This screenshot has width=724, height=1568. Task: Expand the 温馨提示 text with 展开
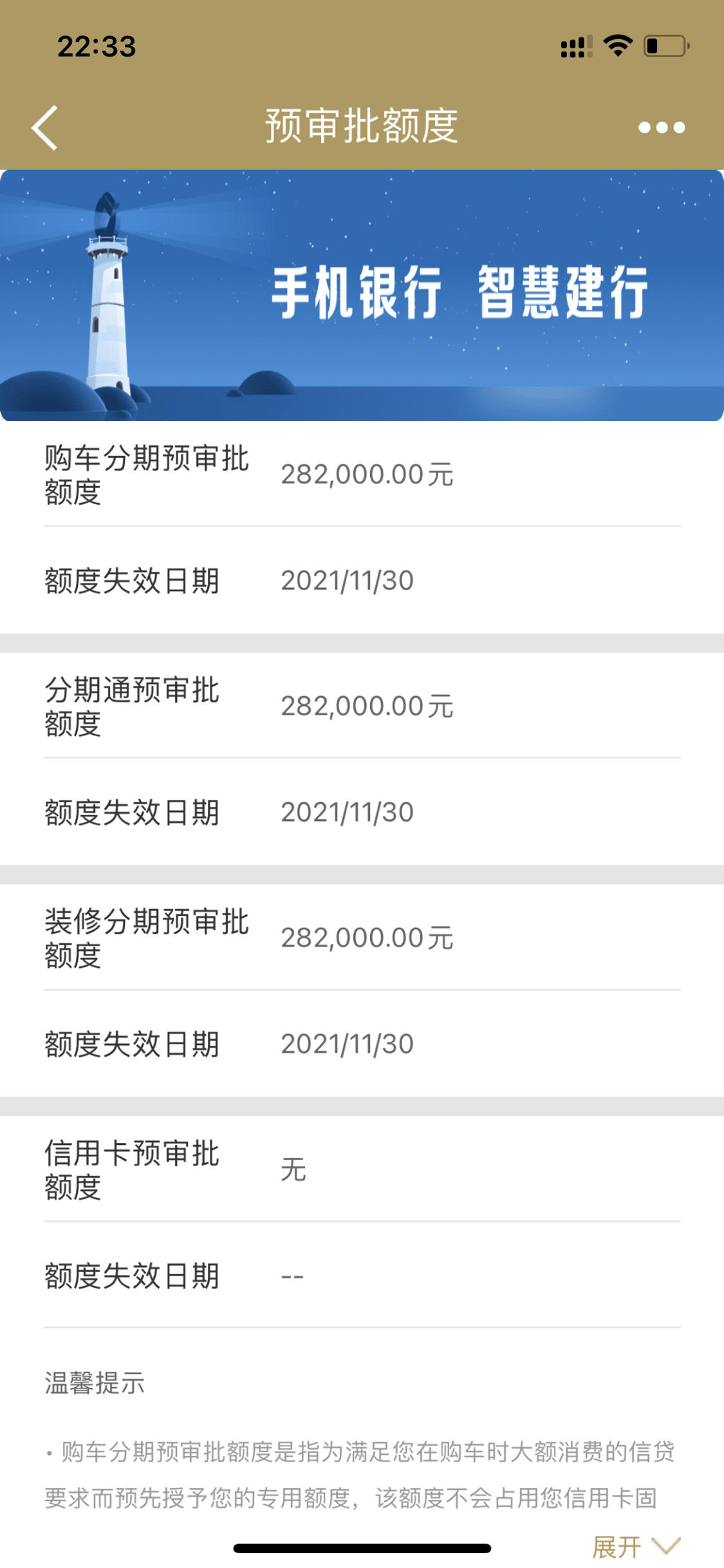636,1545
